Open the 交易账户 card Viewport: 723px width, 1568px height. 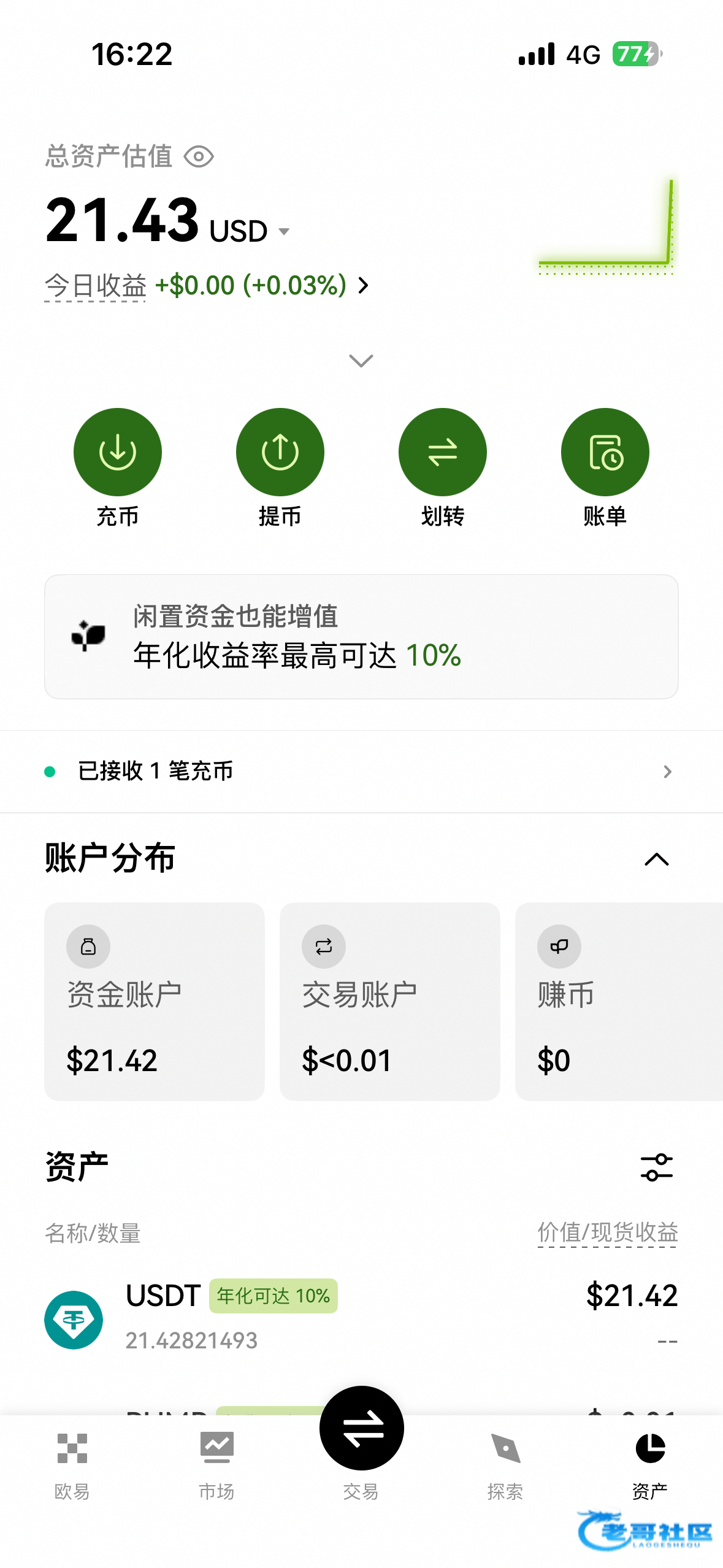390,1001
